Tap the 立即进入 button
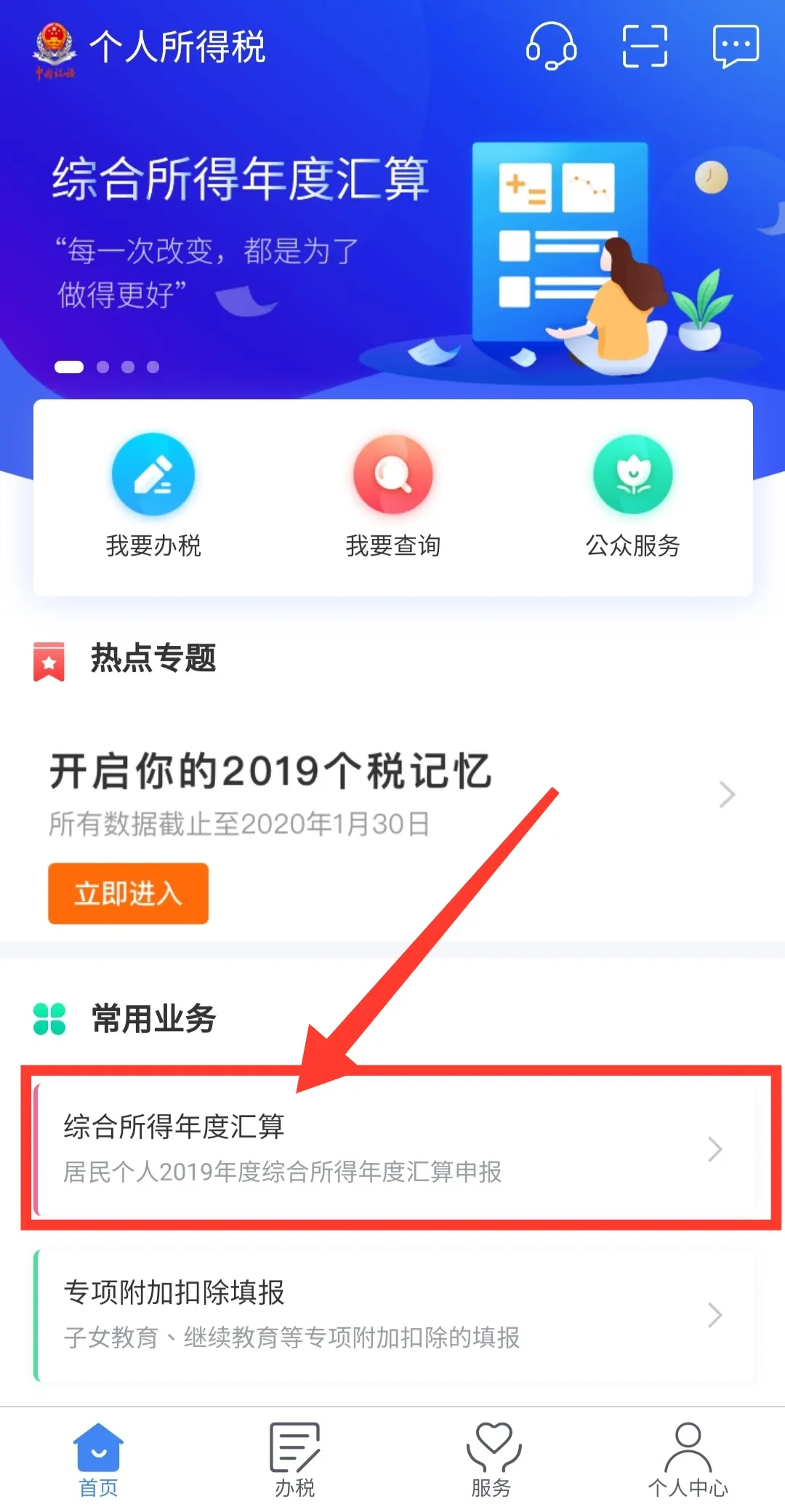Screen dimensions: 785x1512 (129, 893)
